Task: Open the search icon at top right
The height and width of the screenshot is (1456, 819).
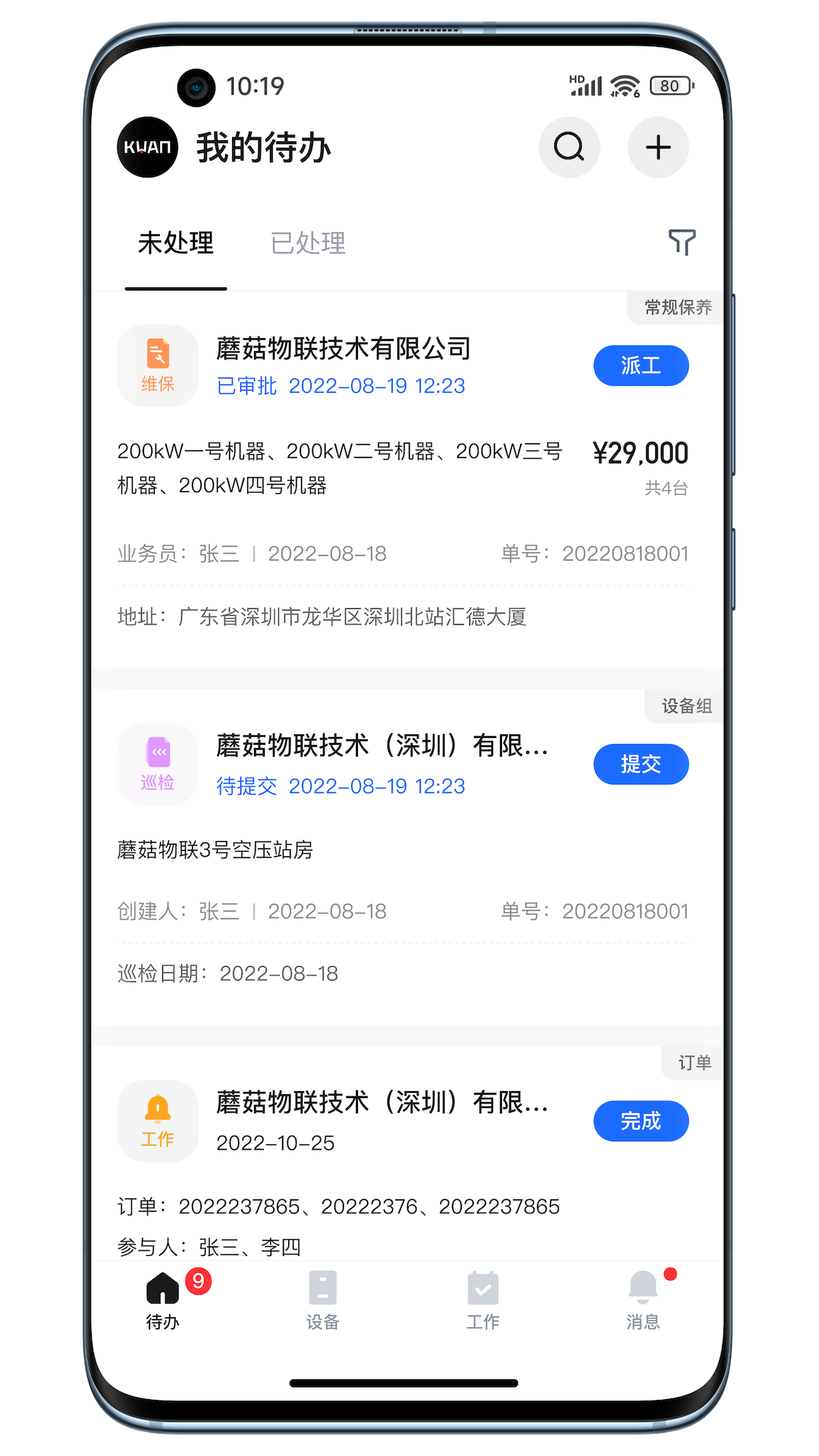Action: pos(570,147)
